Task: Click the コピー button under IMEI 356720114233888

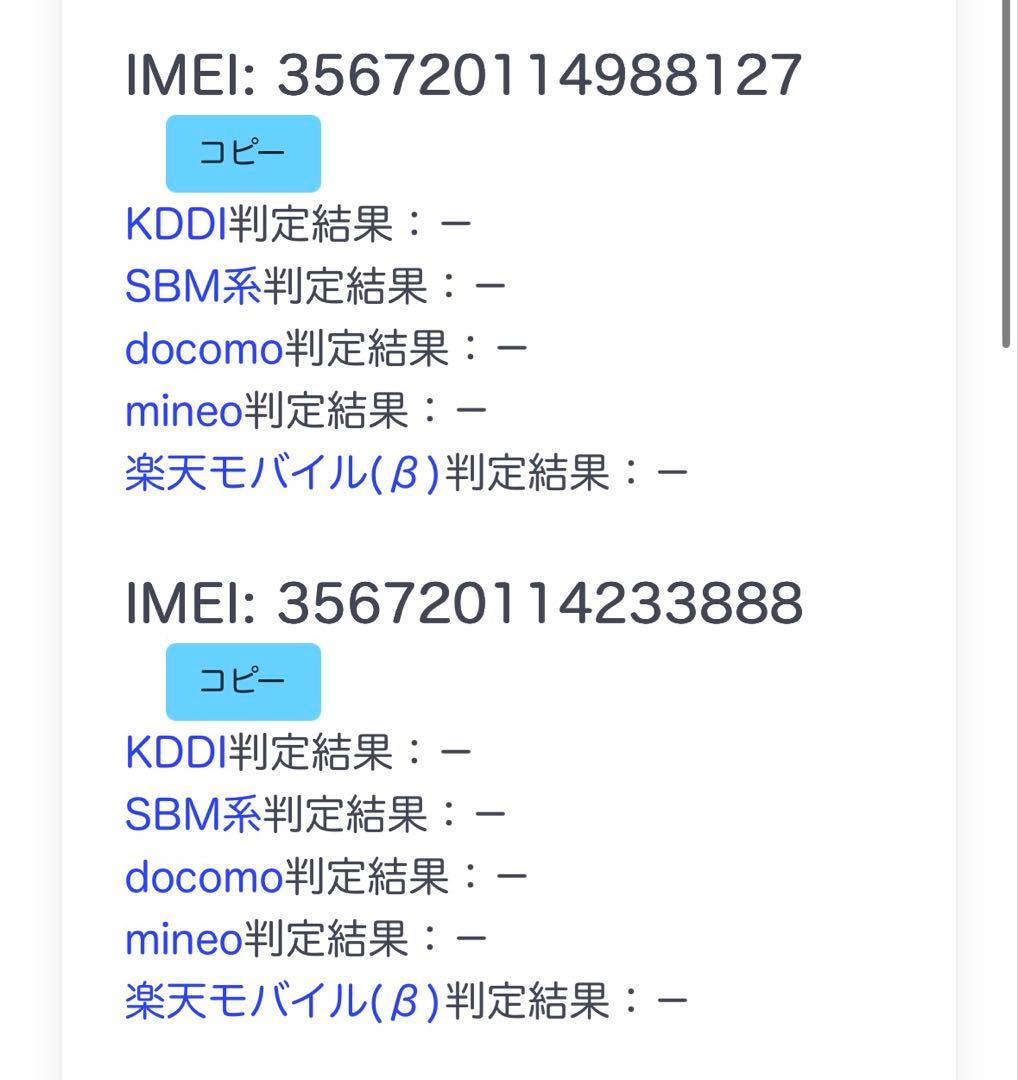Action: [242, 681]
